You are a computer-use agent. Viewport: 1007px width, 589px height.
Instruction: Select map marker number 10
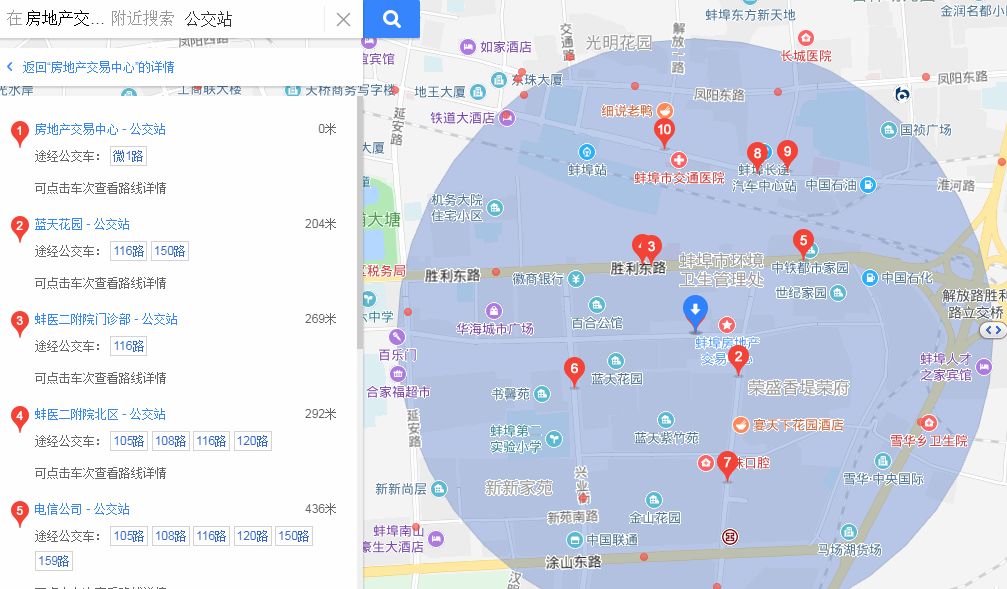pyautogui.click(x=664, y=130)
